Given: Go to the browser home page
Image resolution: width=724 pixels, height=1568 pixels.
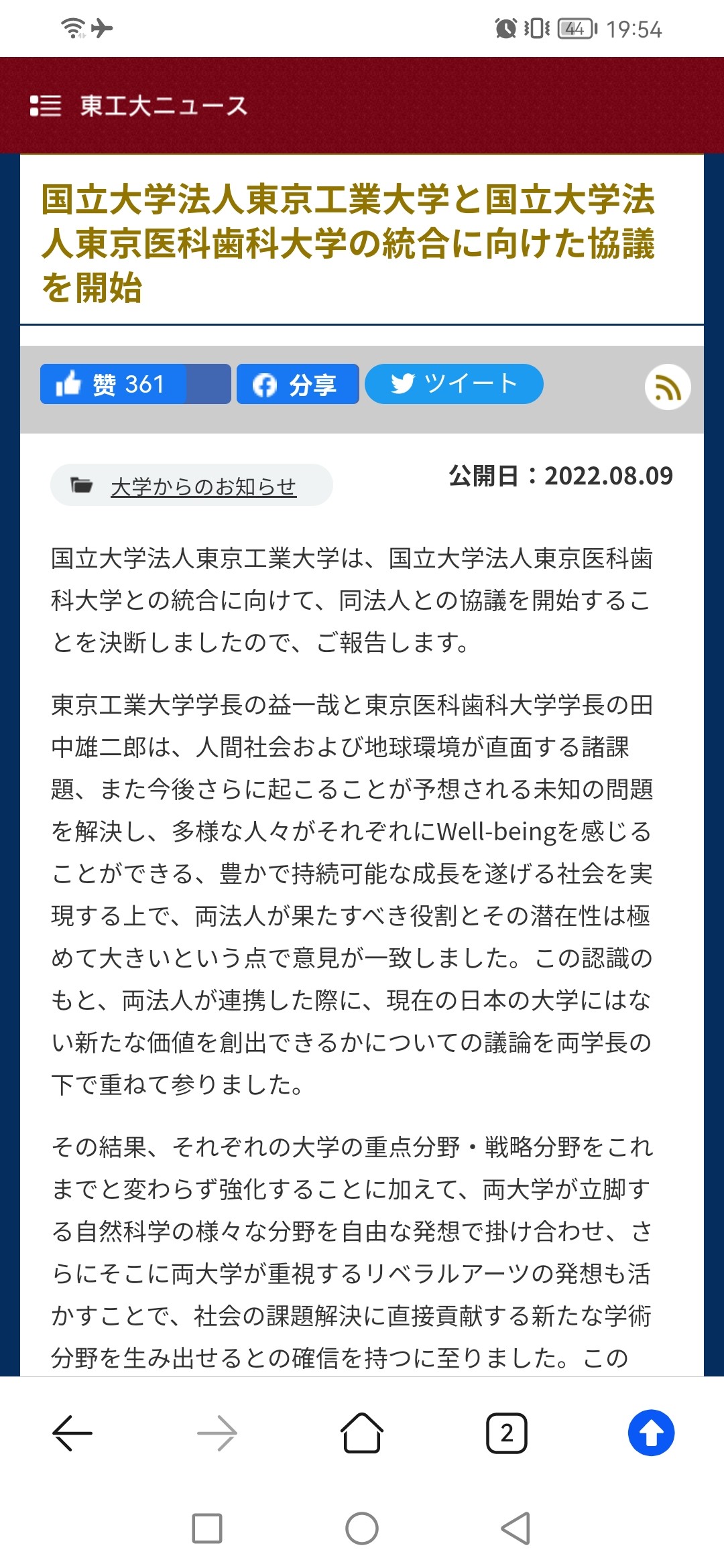Looking at the screenshot, I should pyautogui.click(x=362, y=1433).
